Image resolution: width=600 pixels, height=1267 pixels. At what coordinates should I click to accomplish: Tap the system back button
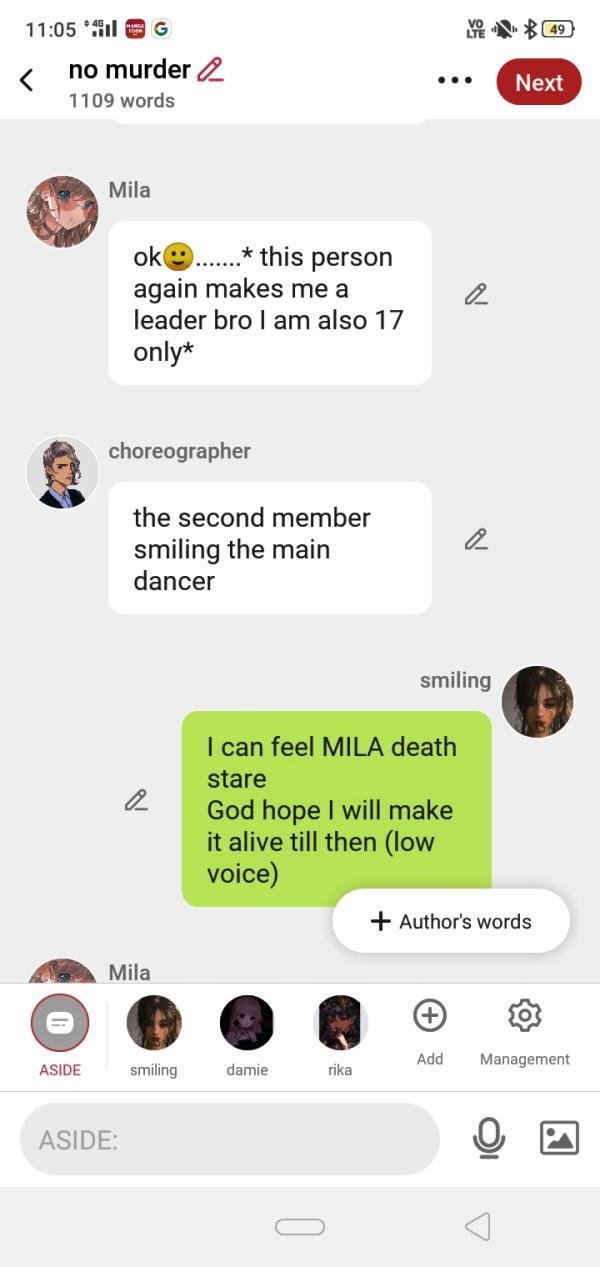coord(478,1227)
